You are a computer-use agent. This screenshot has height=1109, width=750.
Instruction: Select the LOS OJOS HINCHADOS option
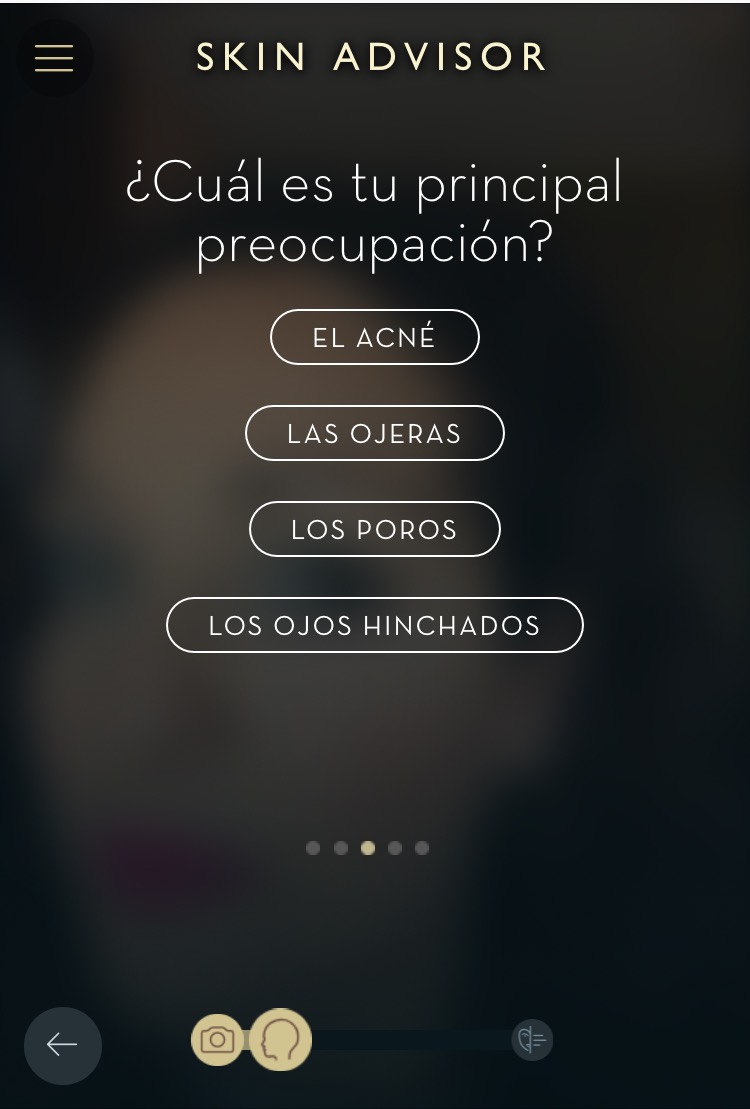[x=375, y=625]
